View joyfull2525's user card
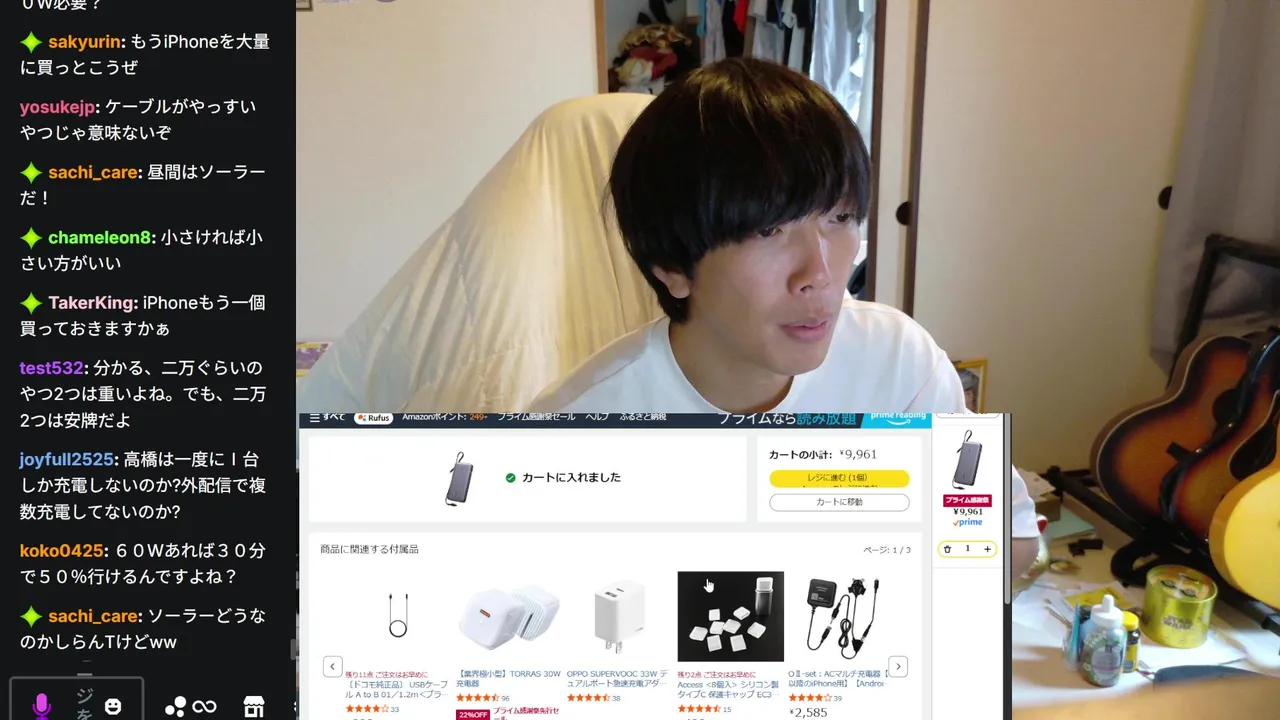Image resolution: width=1280 pixels, height=720 pixels. pyautogui.click(x=66, y=460)
